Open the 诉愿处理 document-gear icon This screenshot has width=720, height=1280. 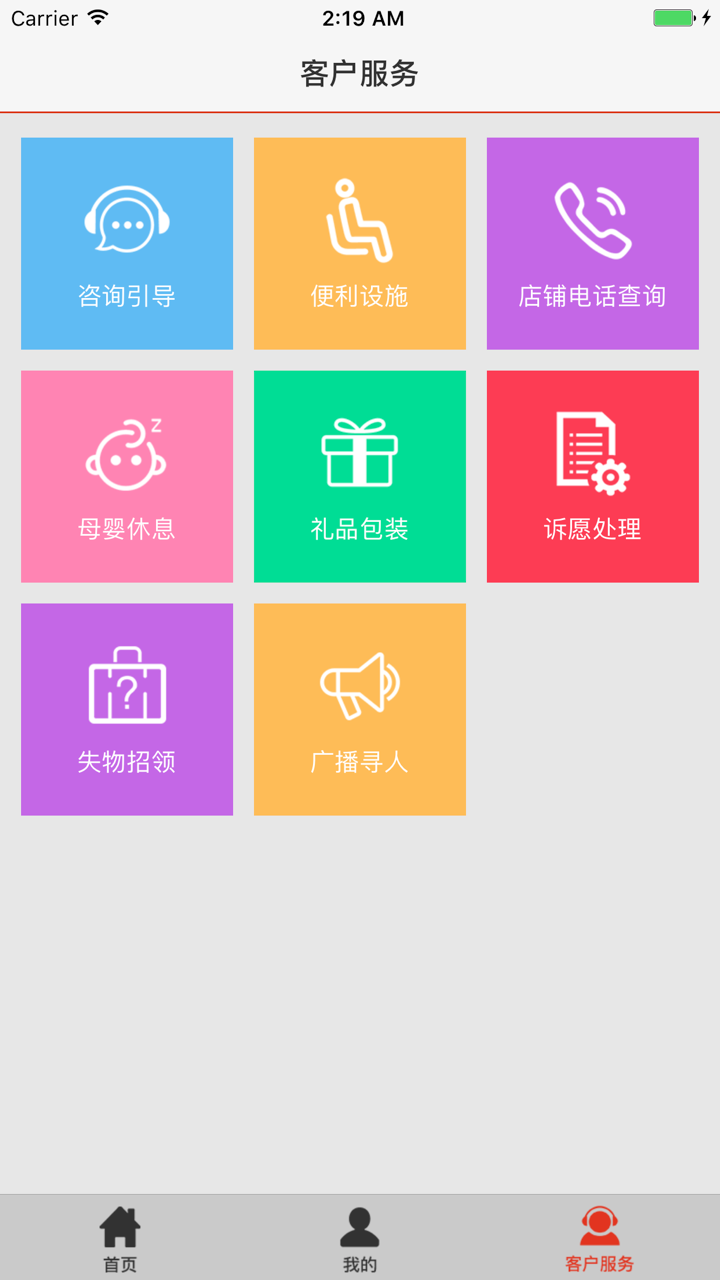click(x=592, y=450)
